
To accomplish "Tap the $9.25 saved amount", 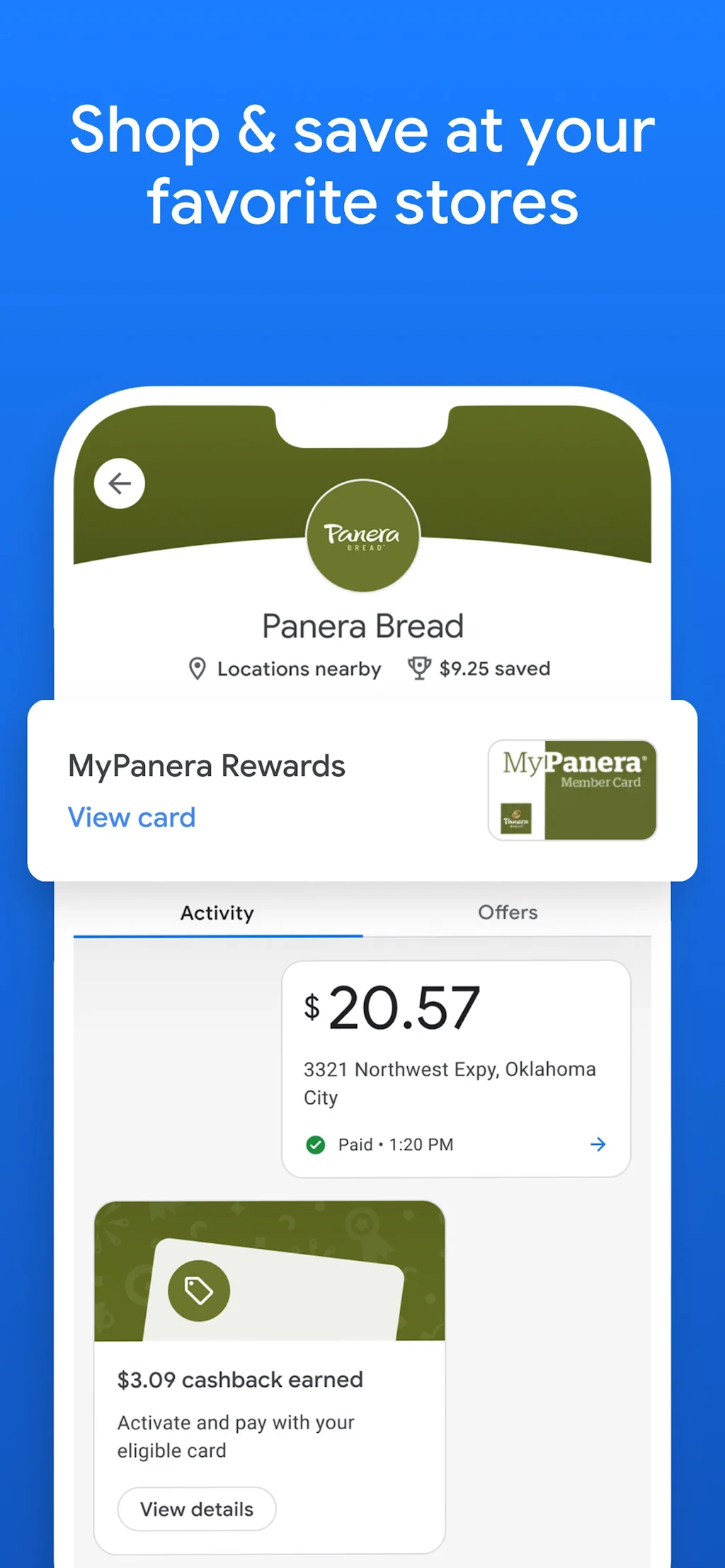I will point(494,667).
